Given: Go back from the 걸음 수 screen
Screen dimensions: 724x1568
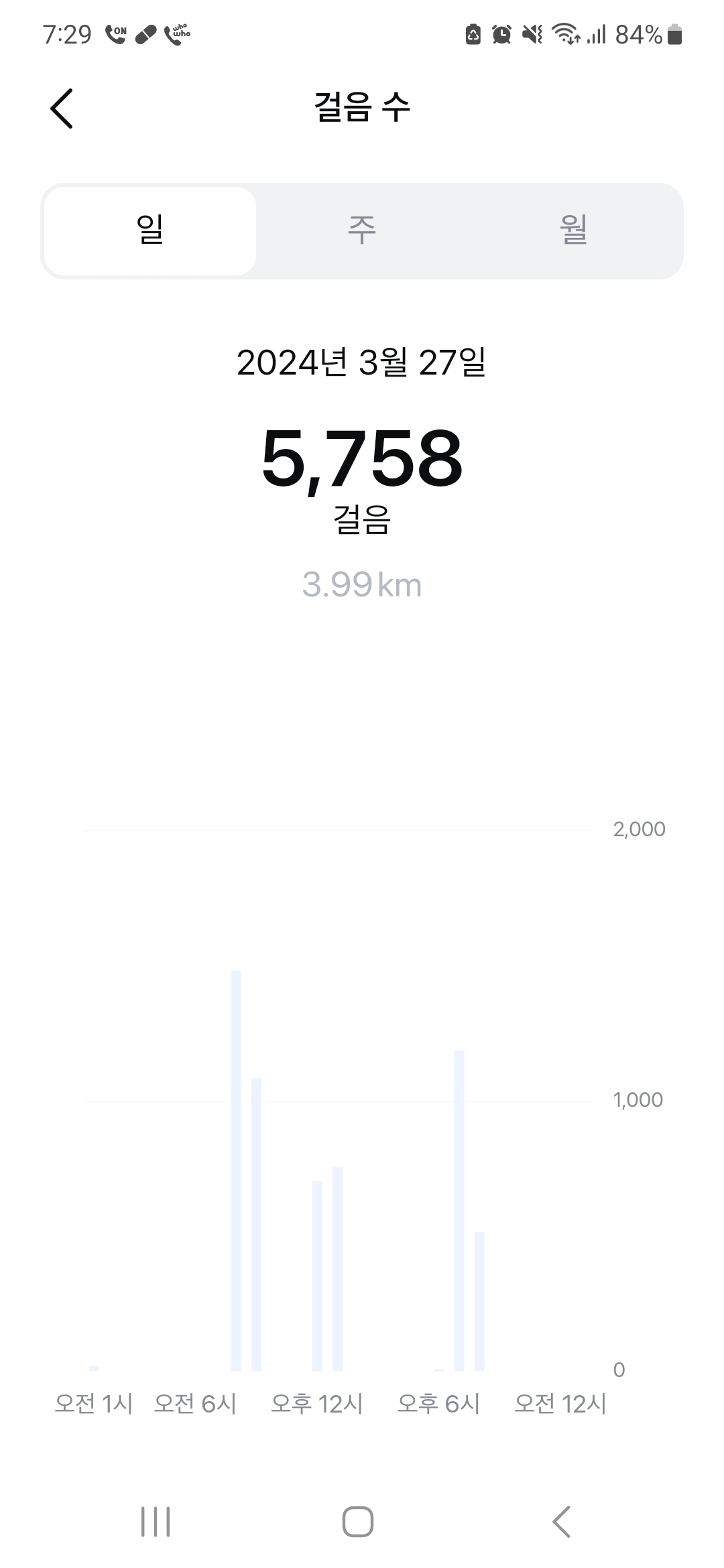Looking at the screenshot, I should tap(62, 108).
